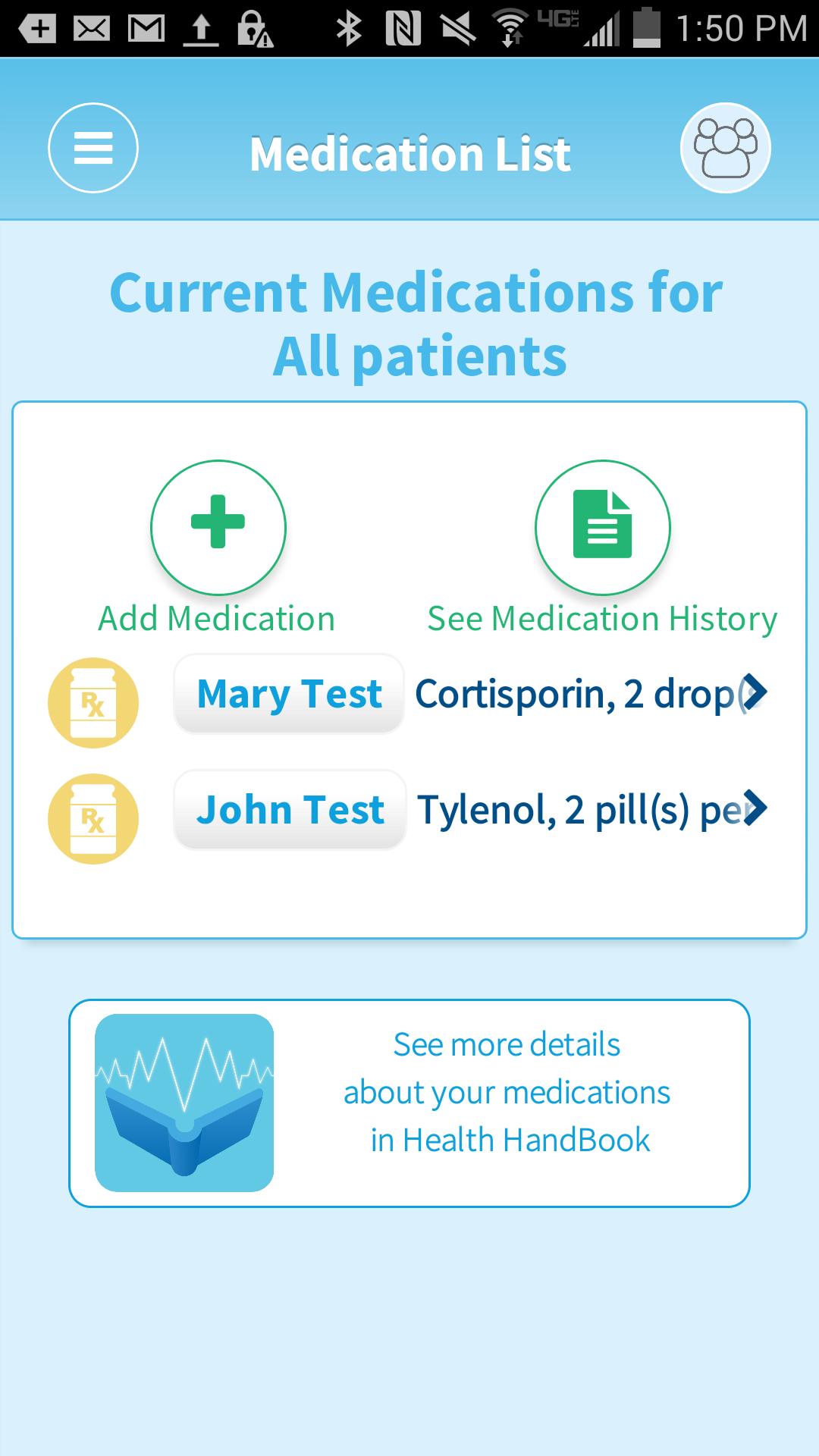The height and width of the screenshot is (1456, 819).
Task: Open the patients group icon
Action: 725,148
